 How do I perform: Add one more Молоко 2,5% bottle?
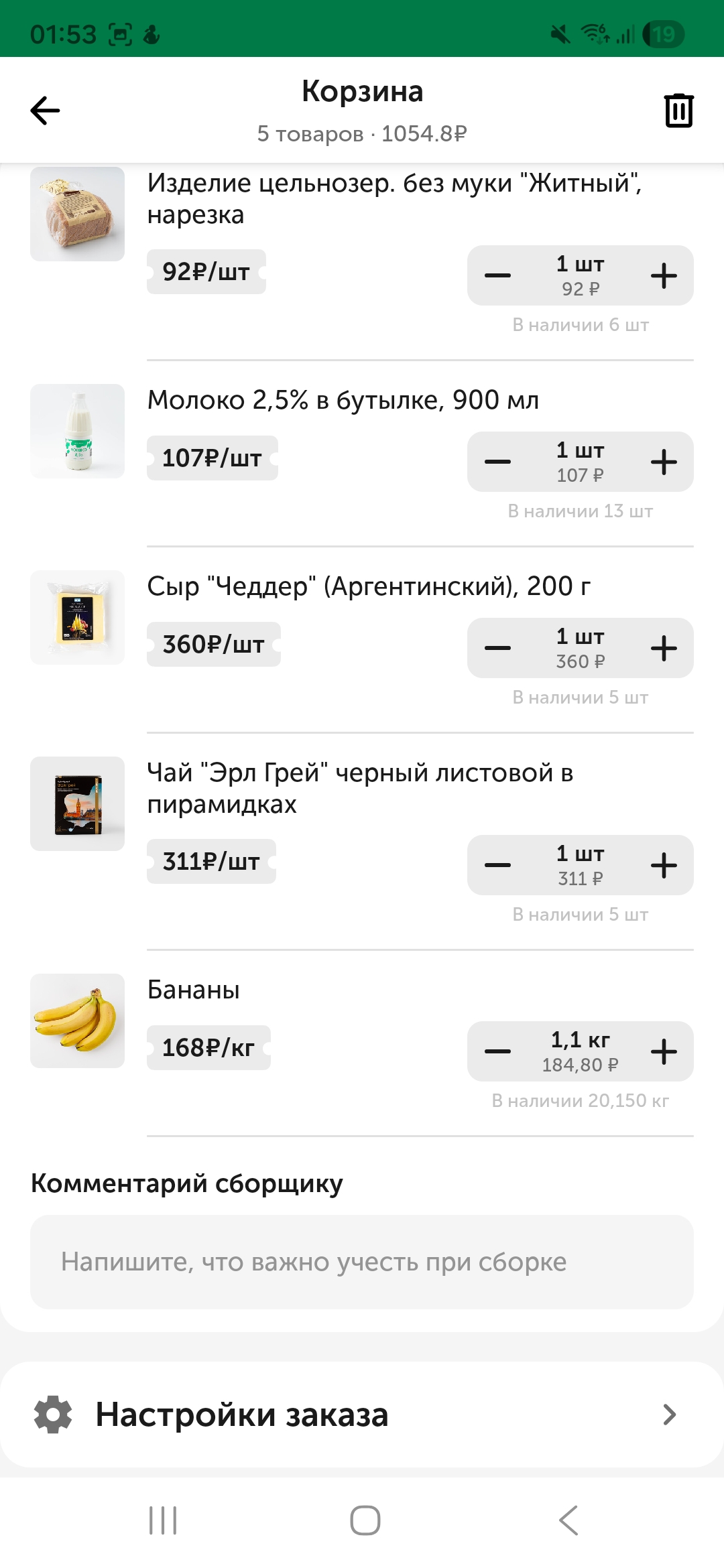(x=664, y=462)
